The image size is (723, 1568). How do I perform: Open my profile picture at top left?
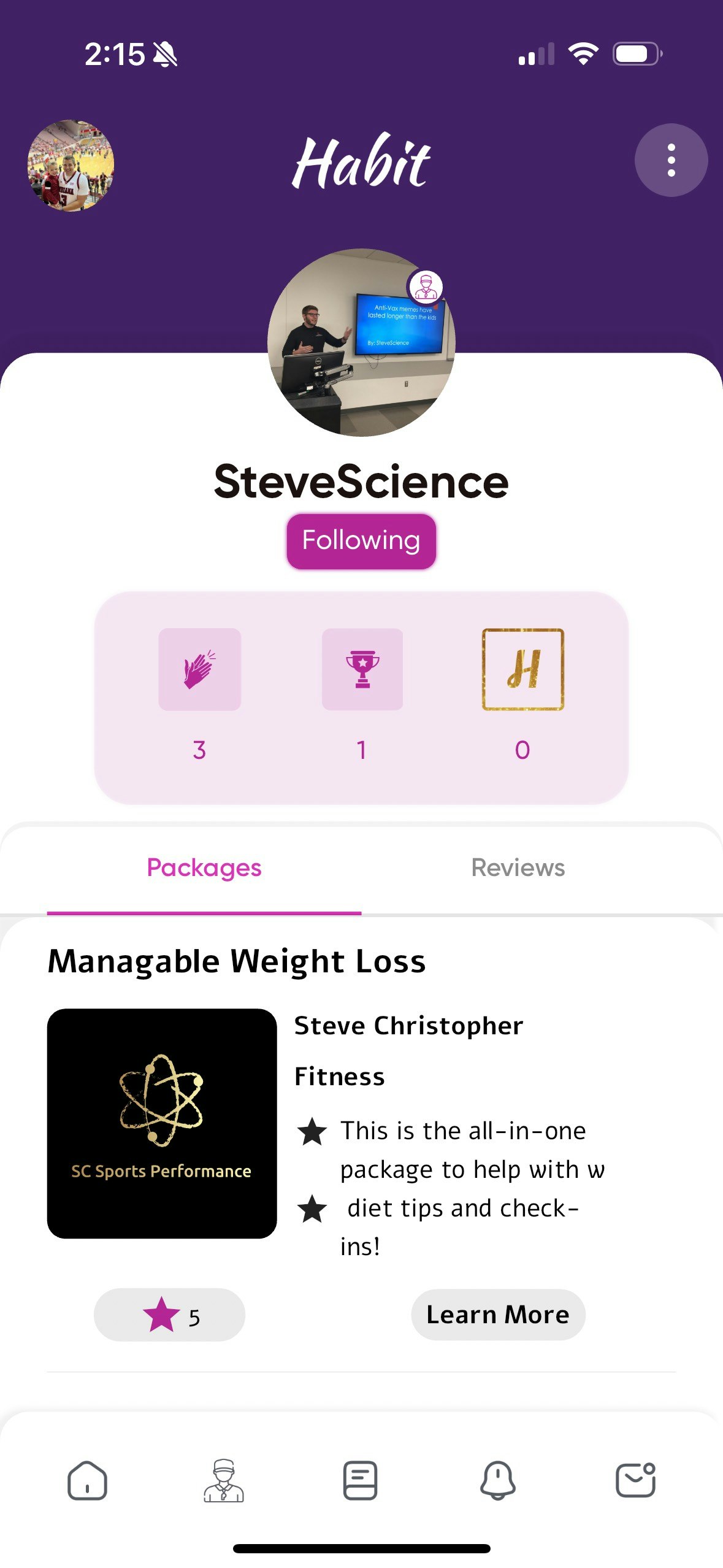[71, 165]
